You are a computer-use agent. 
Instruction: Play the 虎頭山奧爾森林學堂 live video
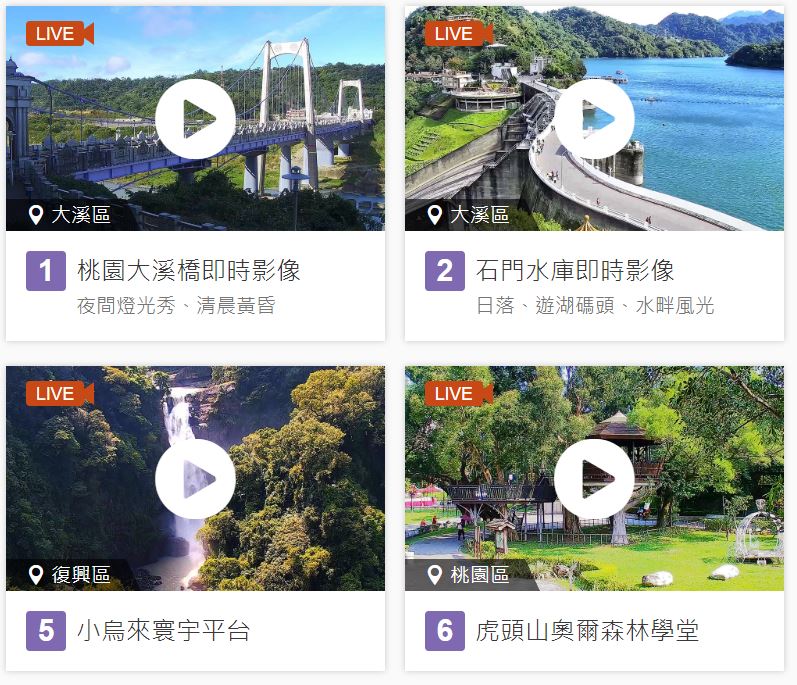[x=594, y=479]
